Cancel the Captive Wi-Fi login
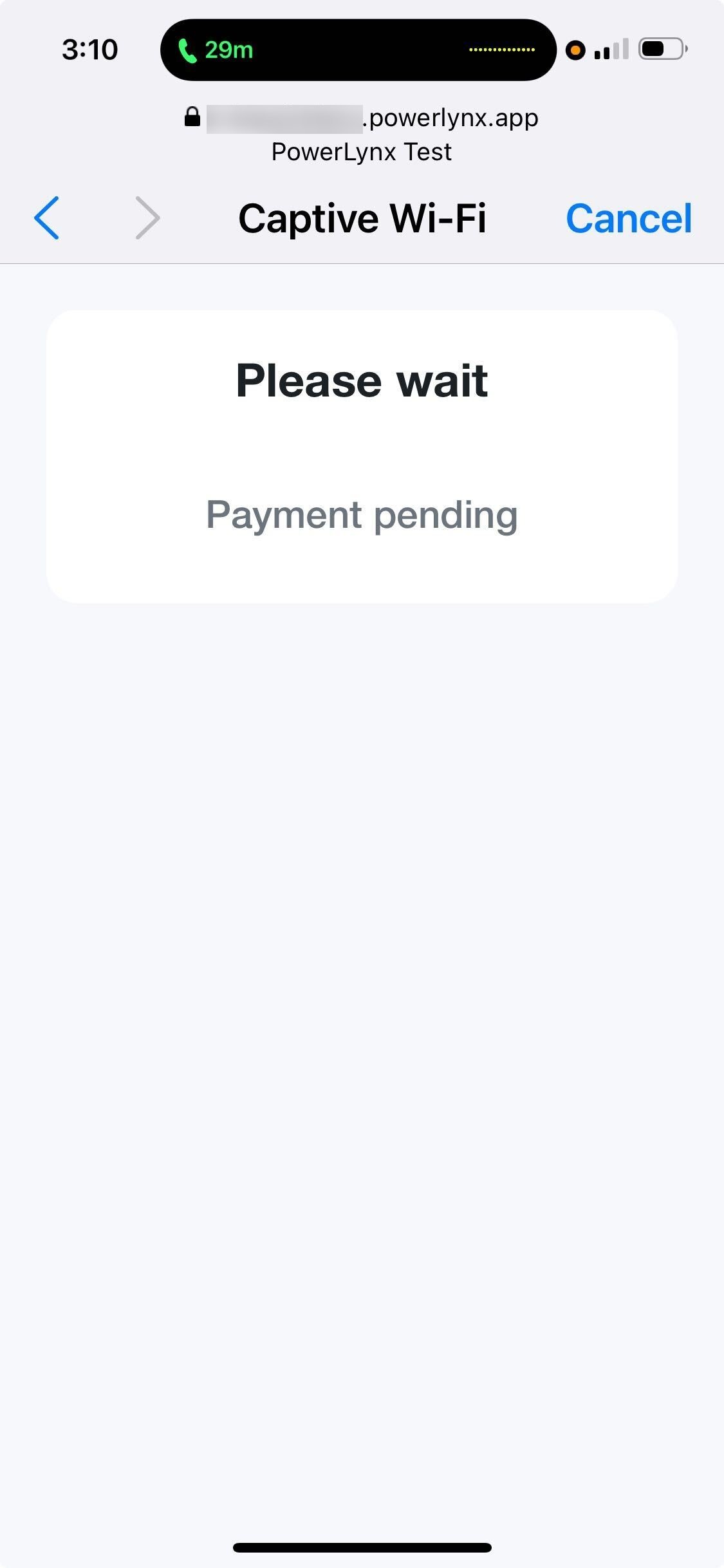 tap(628, 218)
